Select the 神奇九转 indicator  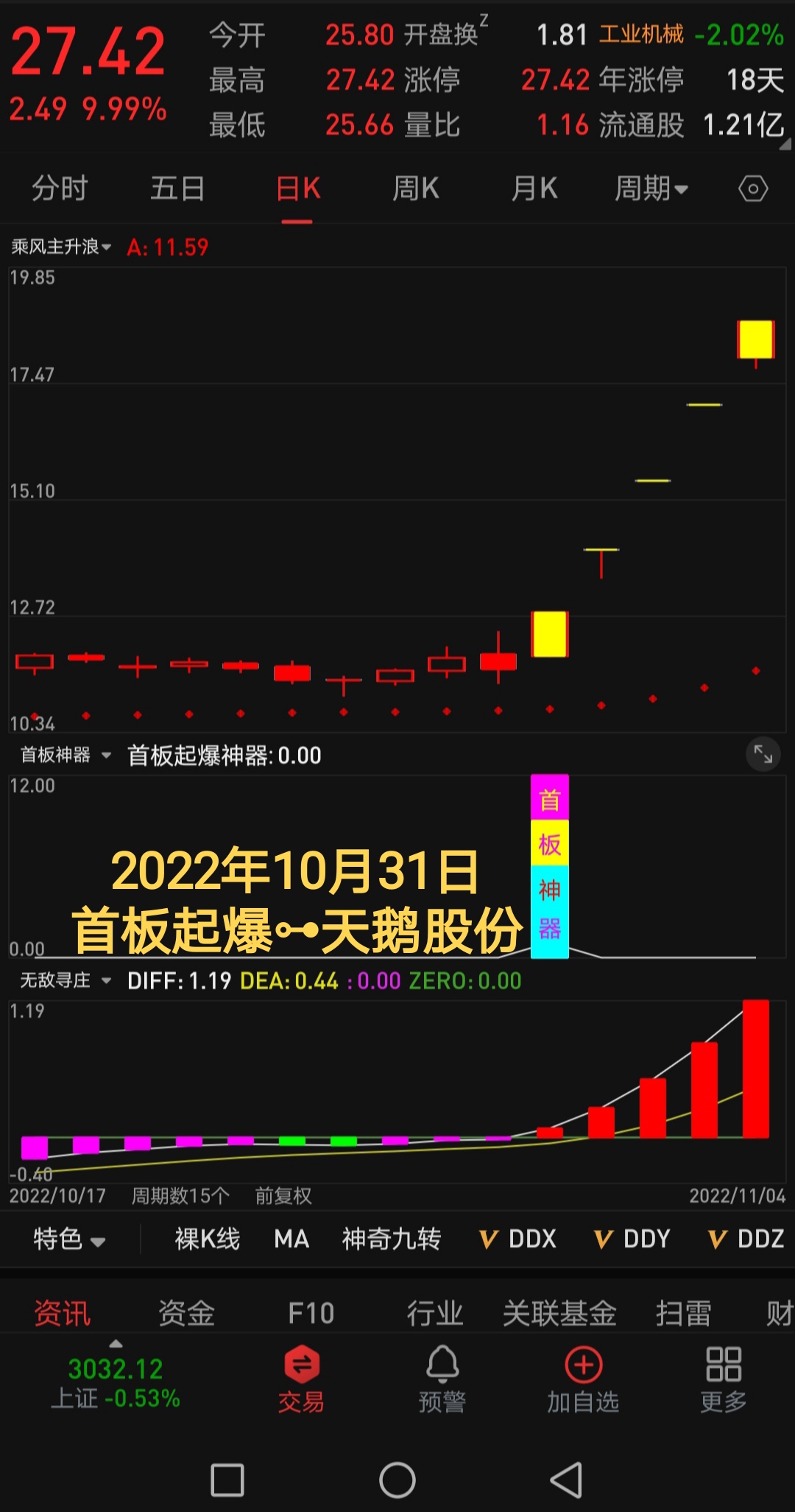(x=392, y=1239)
